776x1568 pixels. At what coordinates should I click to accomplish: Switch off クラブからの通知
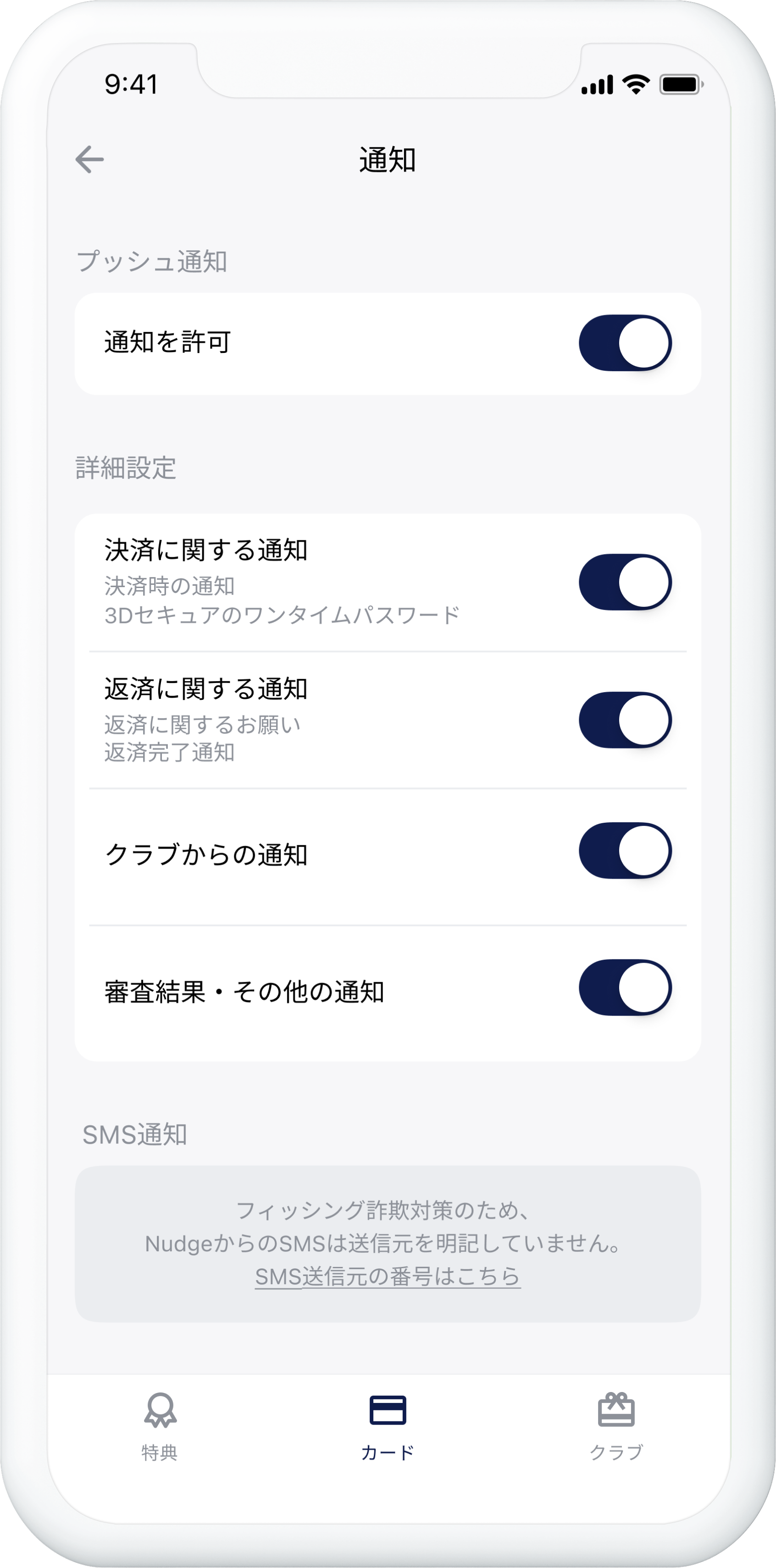click(624, 850)
